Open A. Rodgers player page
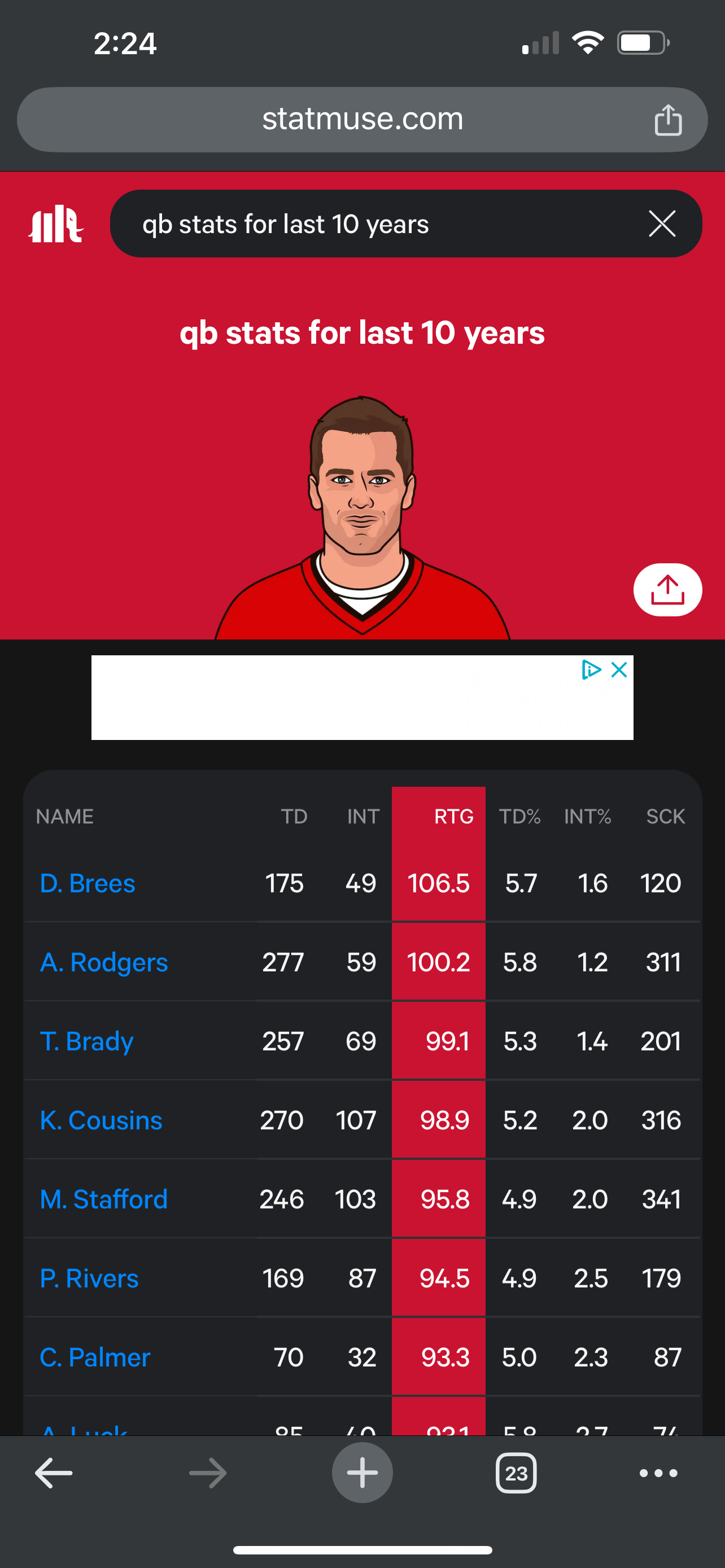The width and height of the screenshot is (725, 1568). coord(103,962)
